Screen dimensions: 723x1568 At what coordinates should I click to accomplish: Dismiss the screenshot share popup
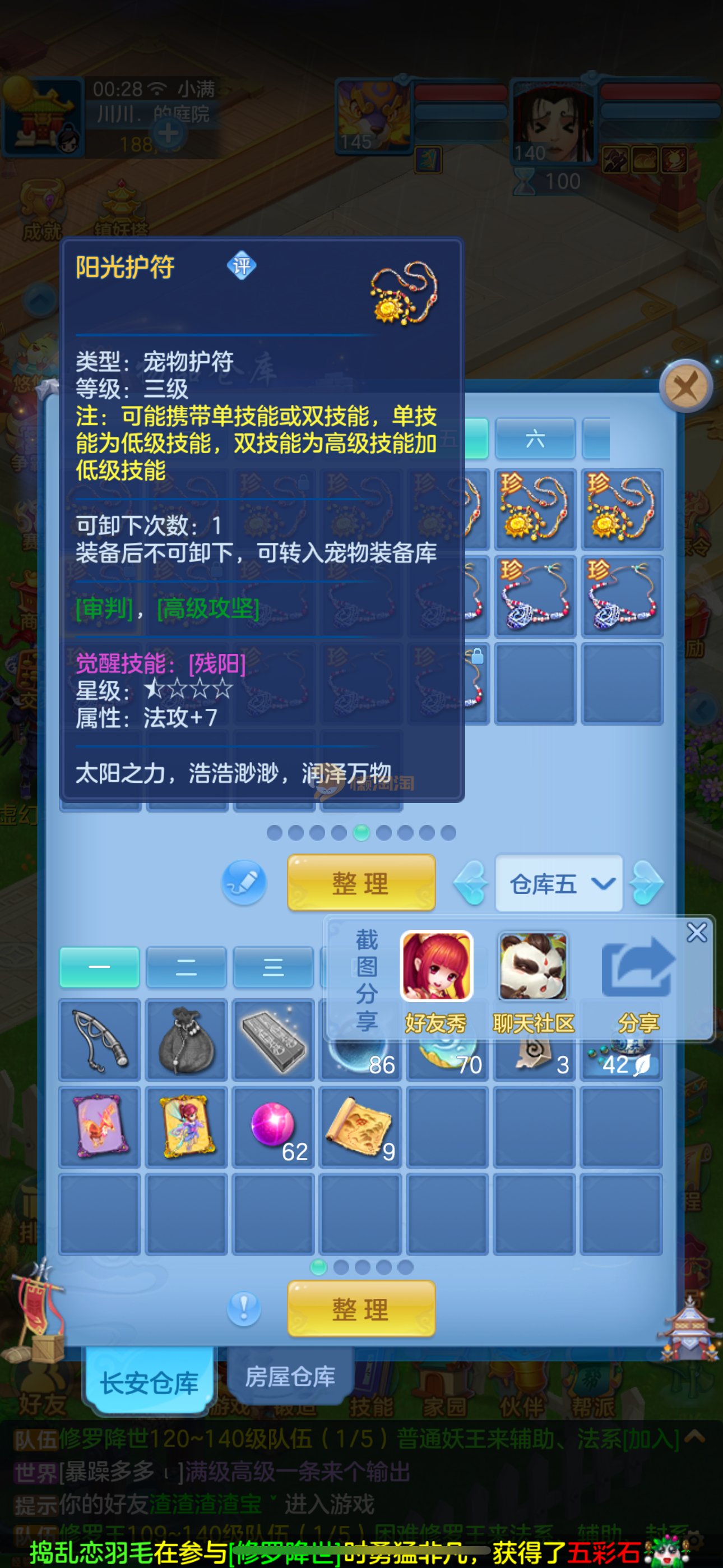(696, 933)
